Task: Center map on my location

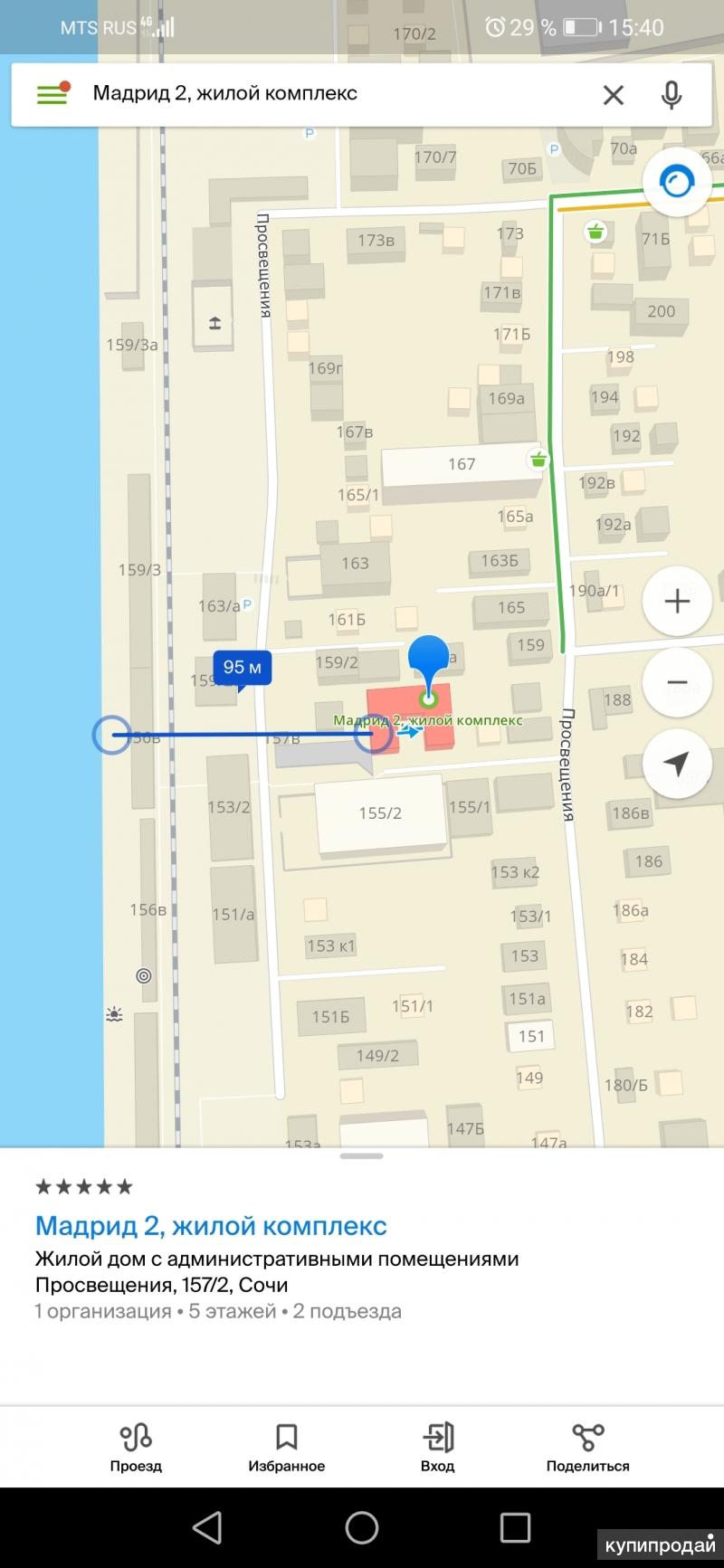Action: pos(677,765)
